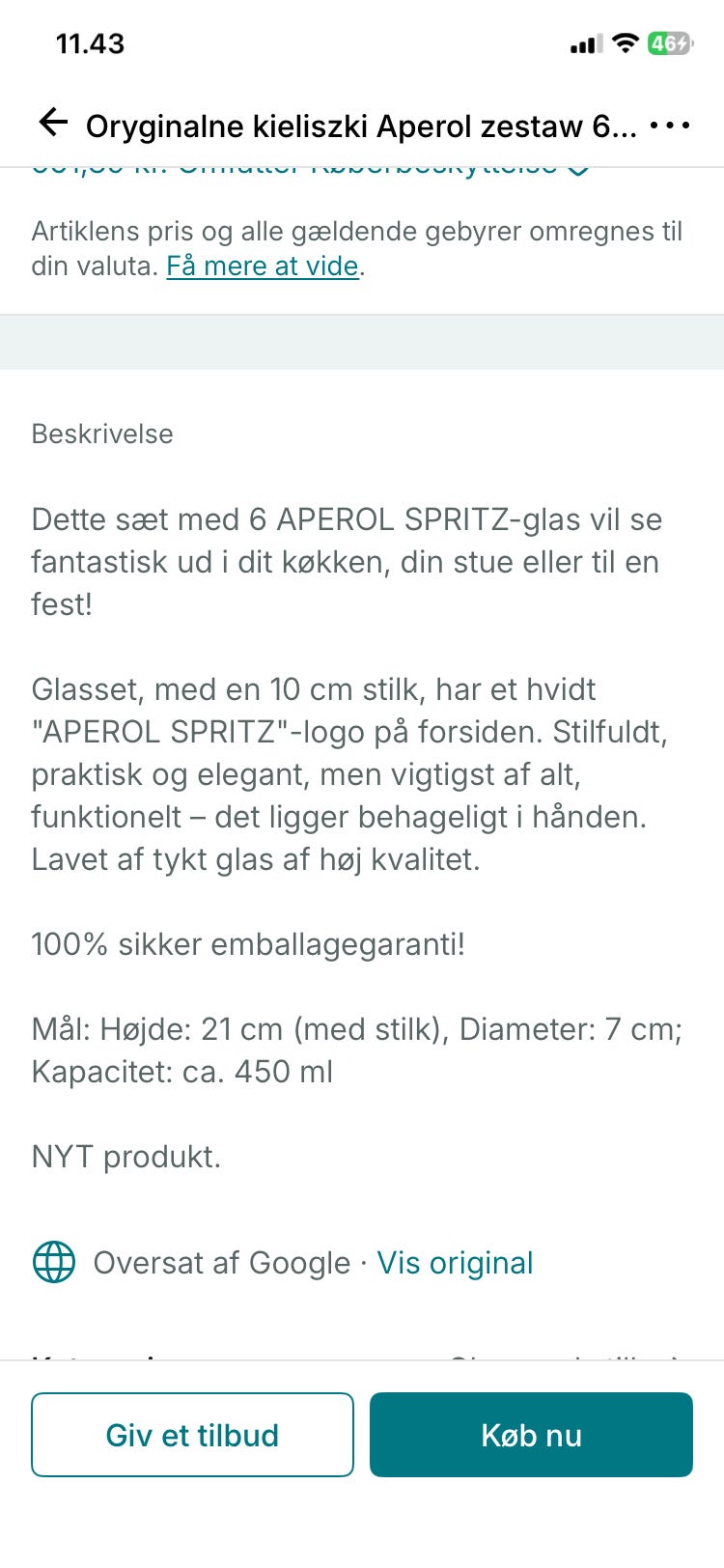The height and width of the screenshot is (1568, 724).
Task: Tap the battery indicator showing 46%
Action: [x=672, y=43]
